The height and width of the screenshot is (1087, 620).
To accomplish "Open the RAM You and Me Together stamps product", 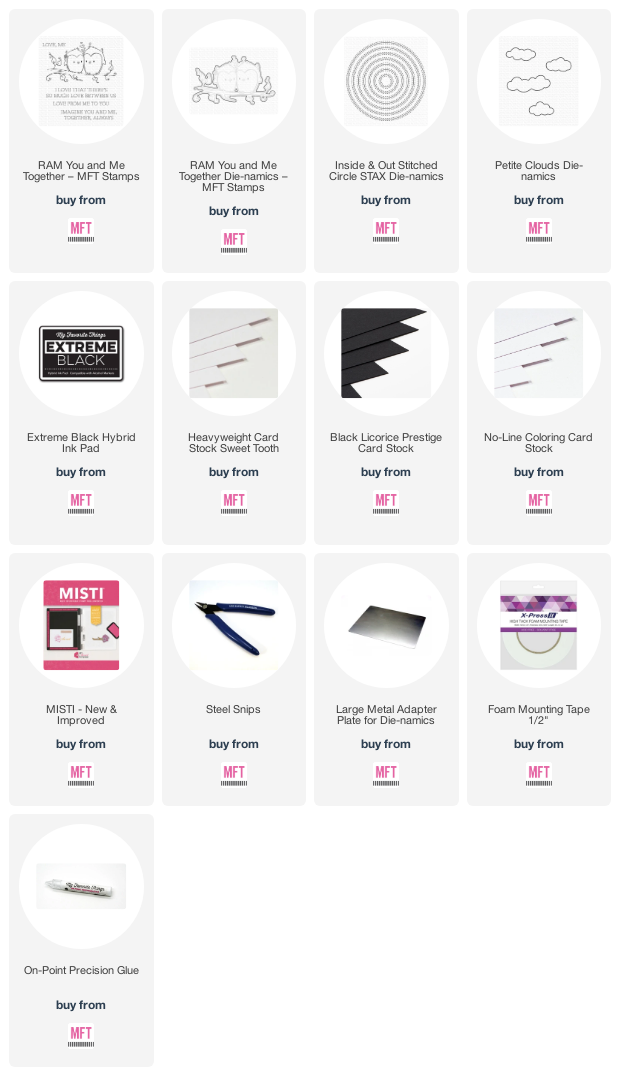I will point(81,171).
